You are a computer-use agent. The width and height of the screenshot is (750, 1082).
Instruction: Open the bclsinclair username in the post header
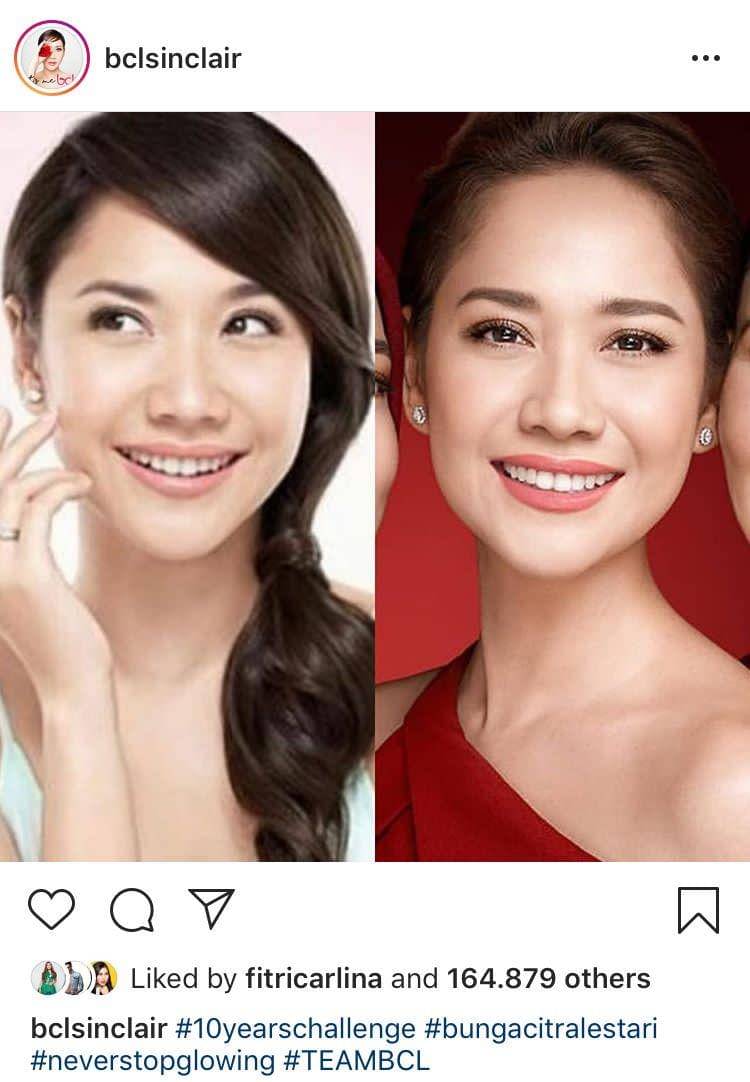(x=173, y=58)
